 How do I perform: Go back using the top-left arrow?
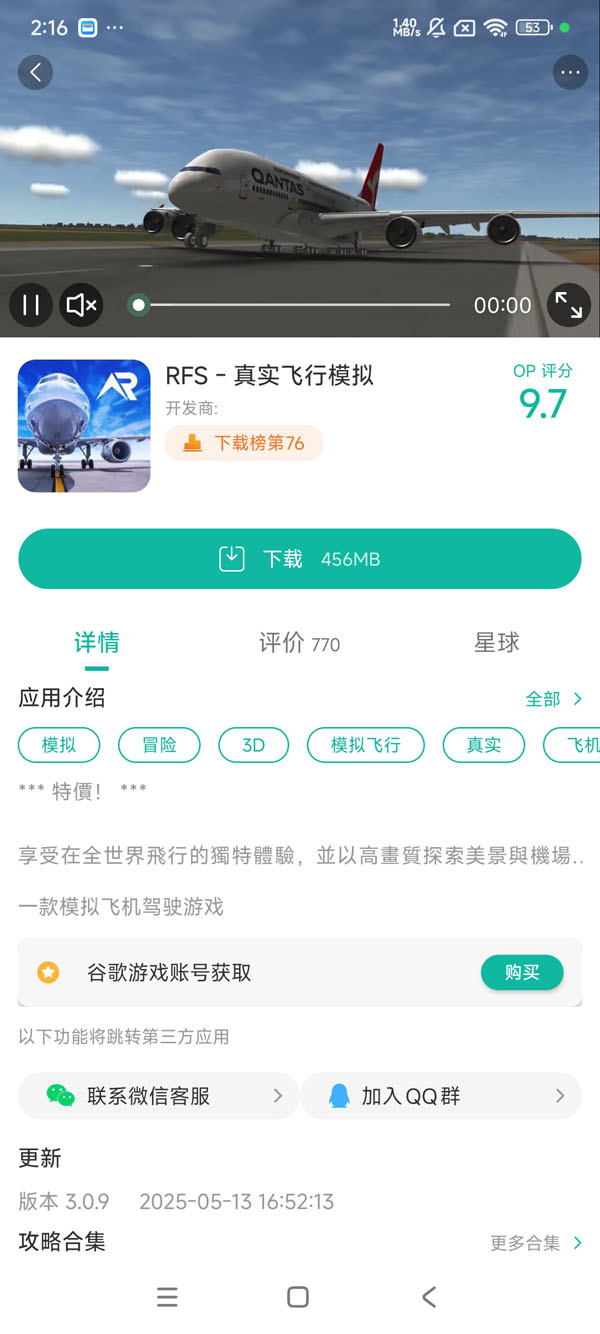36,72
